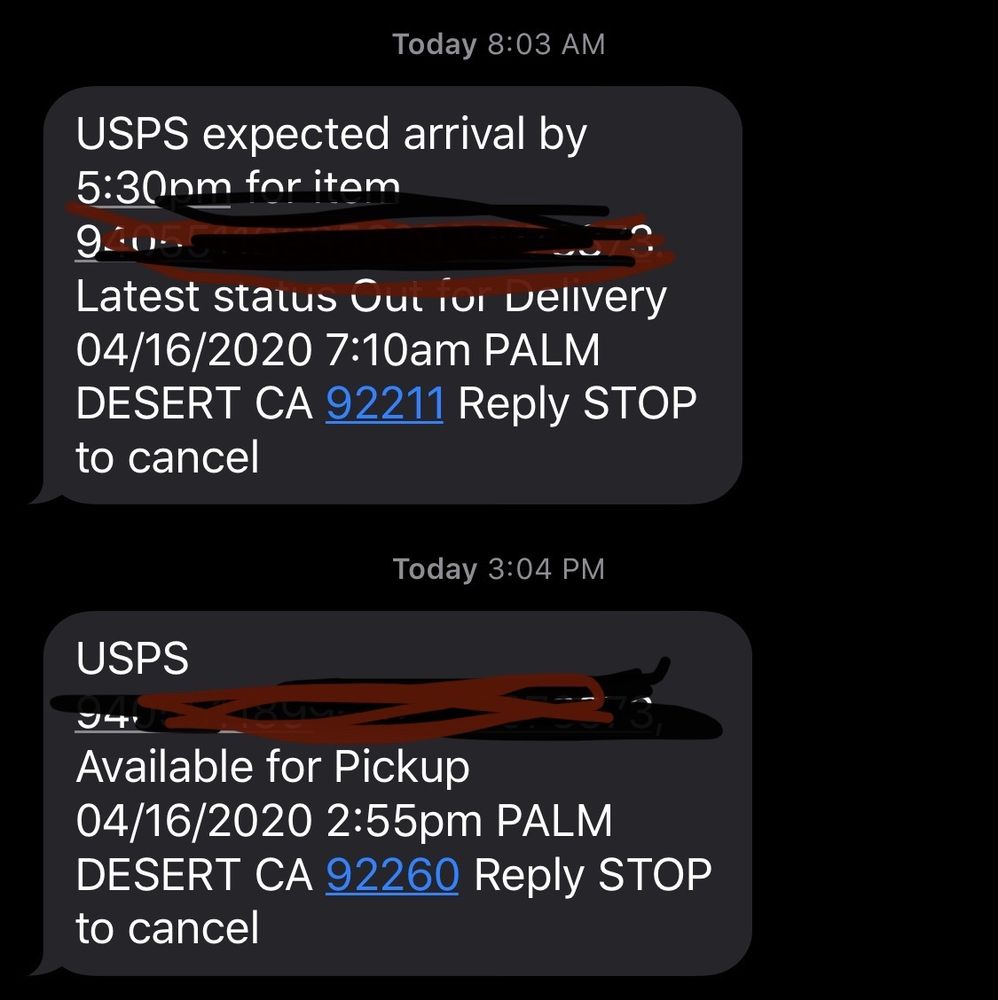Open the 92260 ZIP code link

(392, 875)
